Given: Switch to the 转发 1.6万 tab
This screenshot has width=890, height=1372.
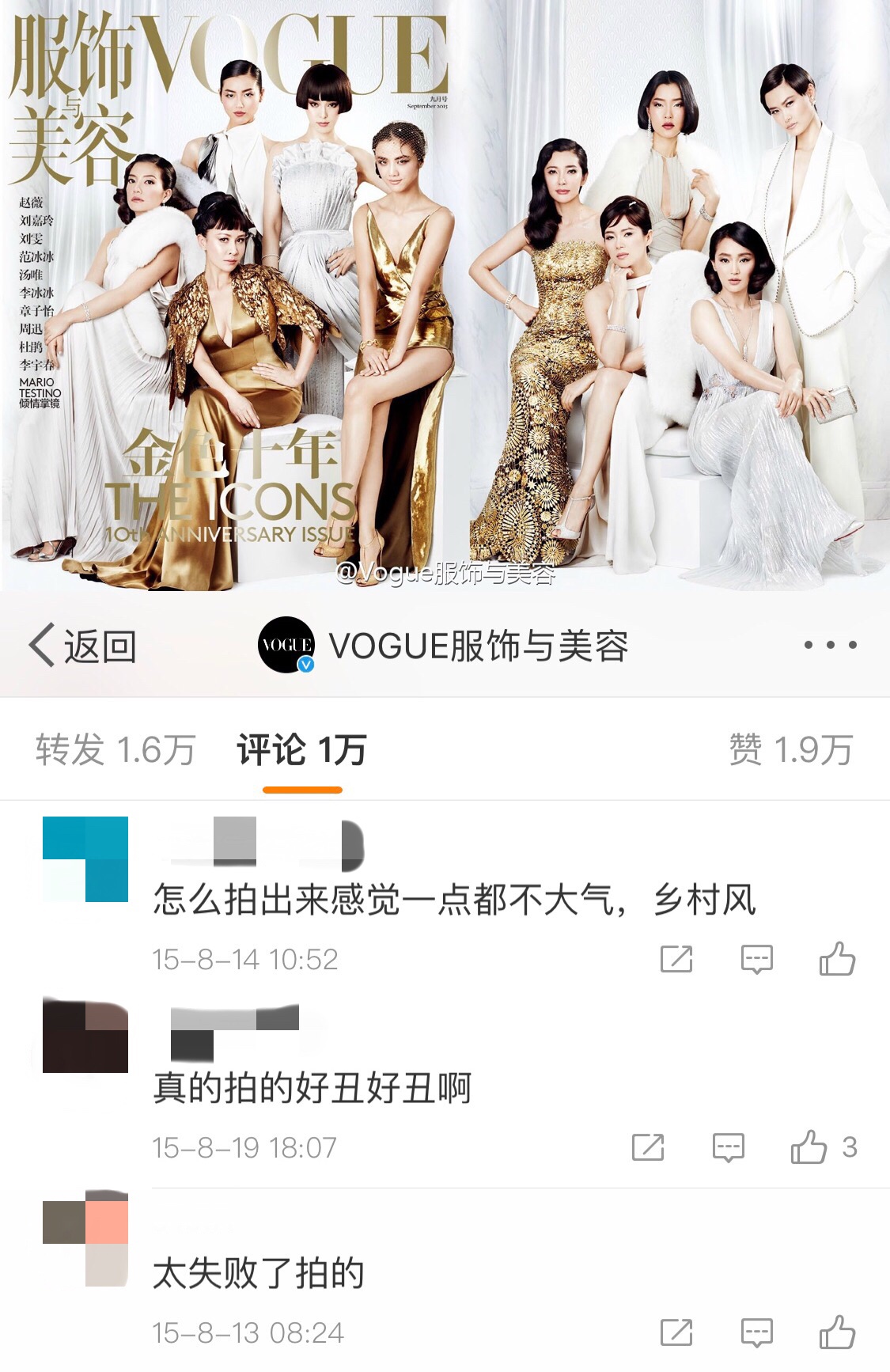Looking at the screenshot, I should click(x=116, y=750).
